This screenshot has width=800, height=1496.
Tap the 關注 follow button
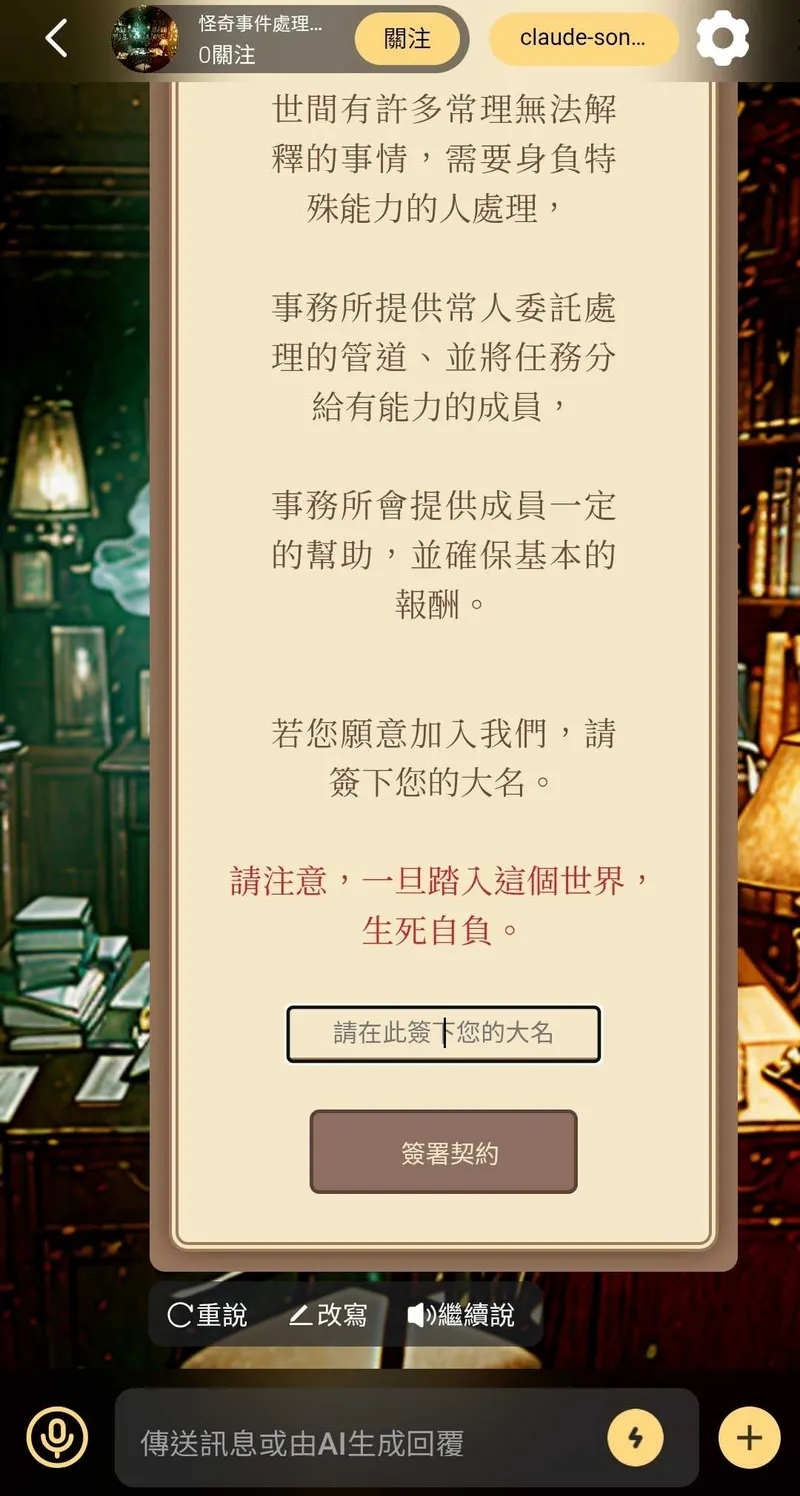[x=407, y=40]
